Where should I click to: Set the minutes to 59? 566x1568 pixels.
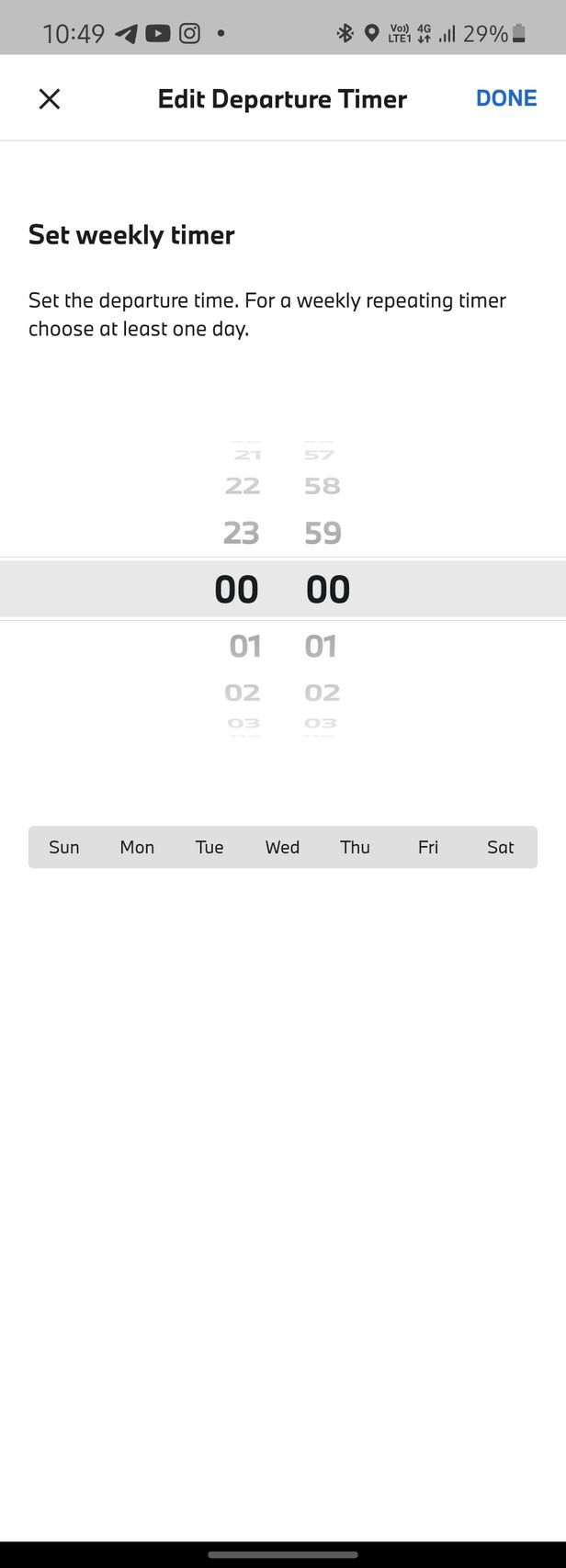tap(323, 533)
